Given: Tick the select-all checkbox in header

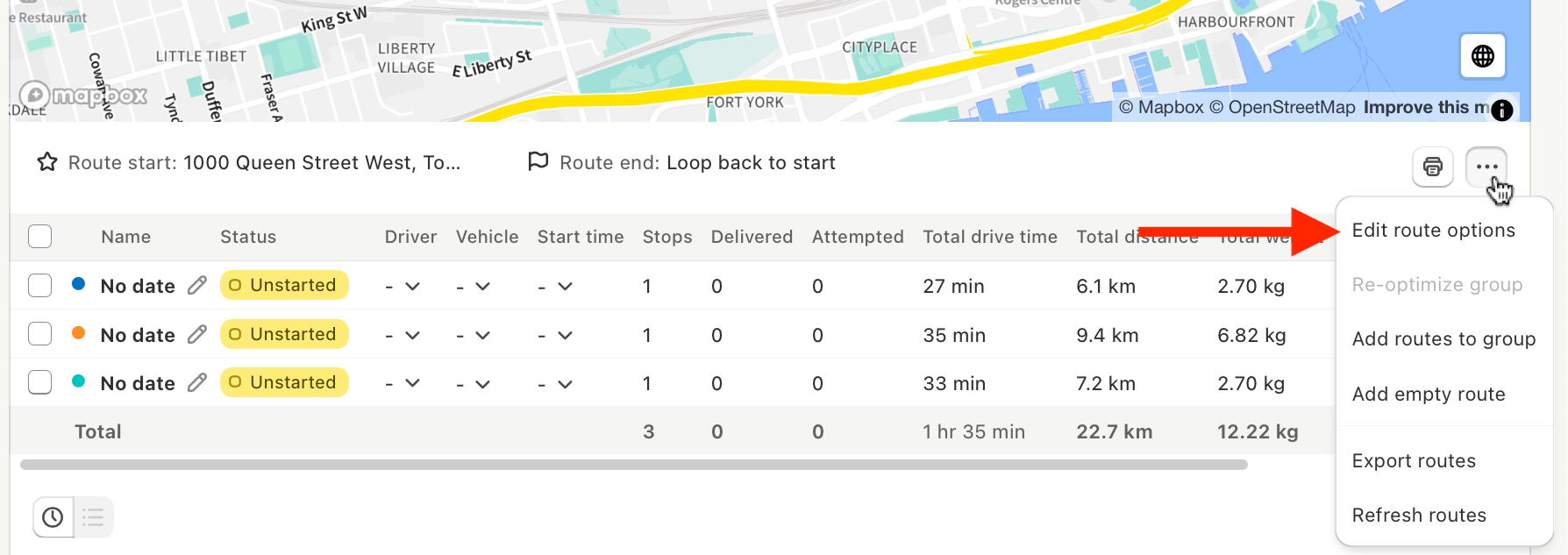Looking at the screenshot, I should 40,237.
